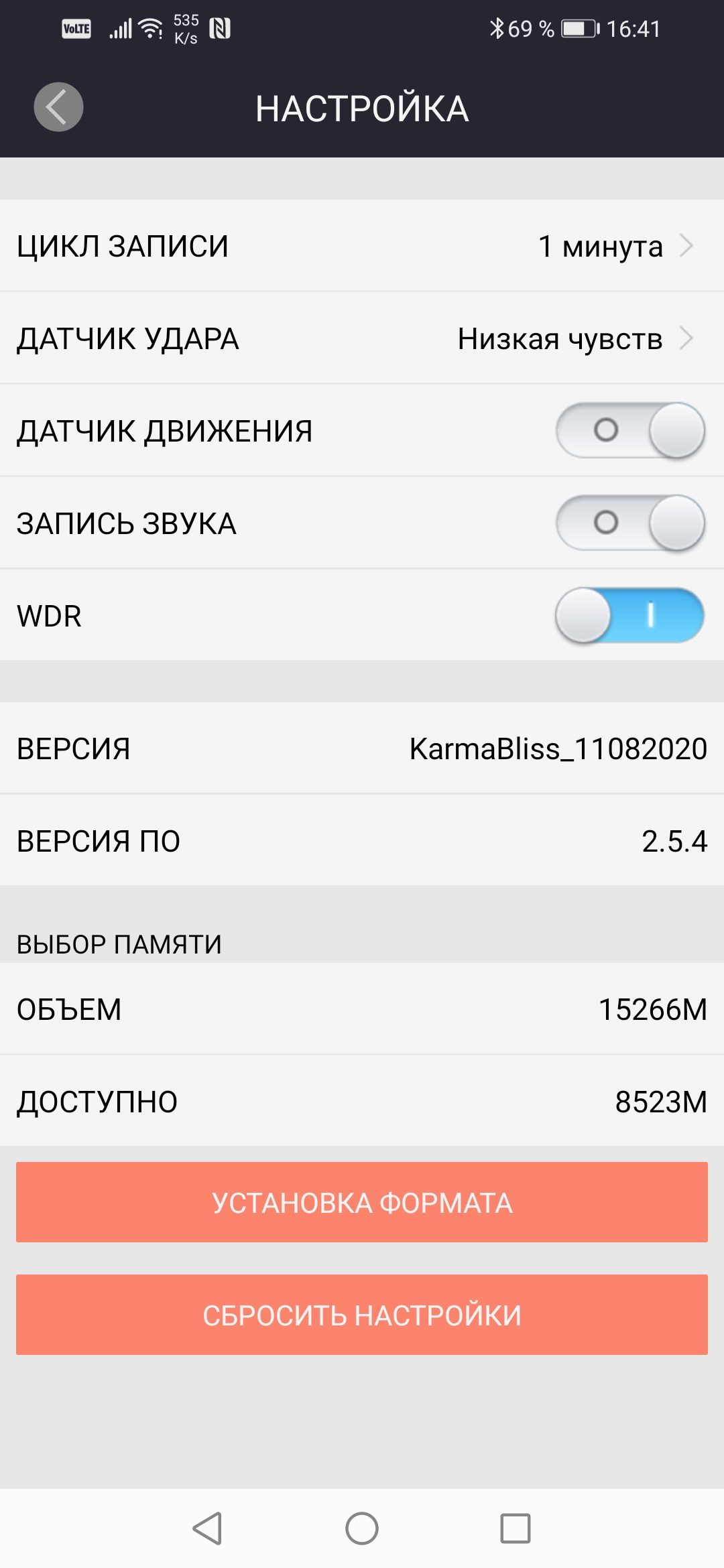
Task: Toggle the ДАТЧИК ДВИЖЕНИЯ switch
Action: click(629, 431)
